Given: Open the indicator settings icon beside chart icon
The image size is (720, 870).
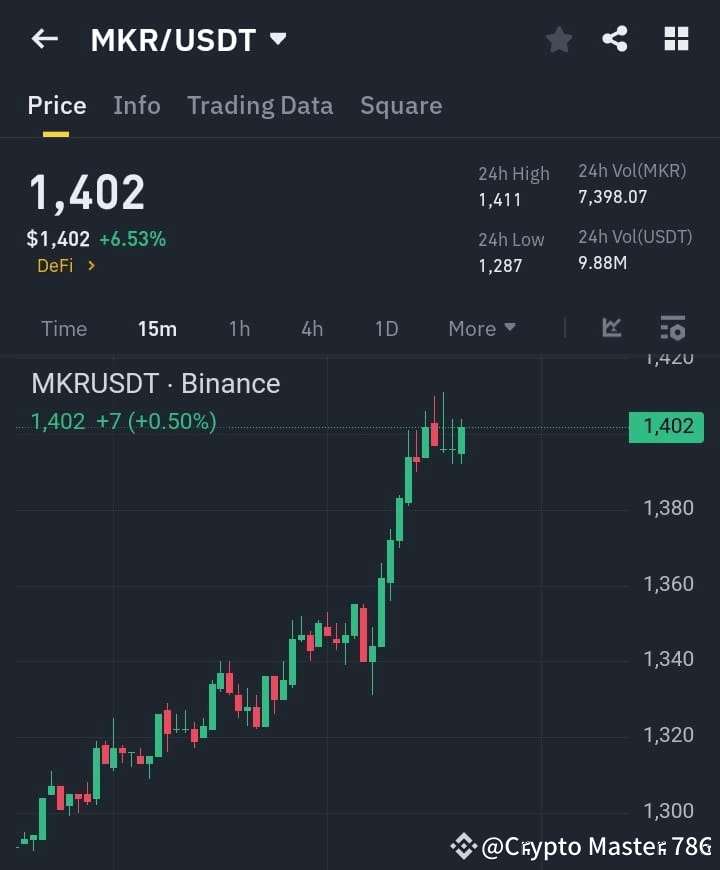Looking at the screenshot, I should coord(672,328).
